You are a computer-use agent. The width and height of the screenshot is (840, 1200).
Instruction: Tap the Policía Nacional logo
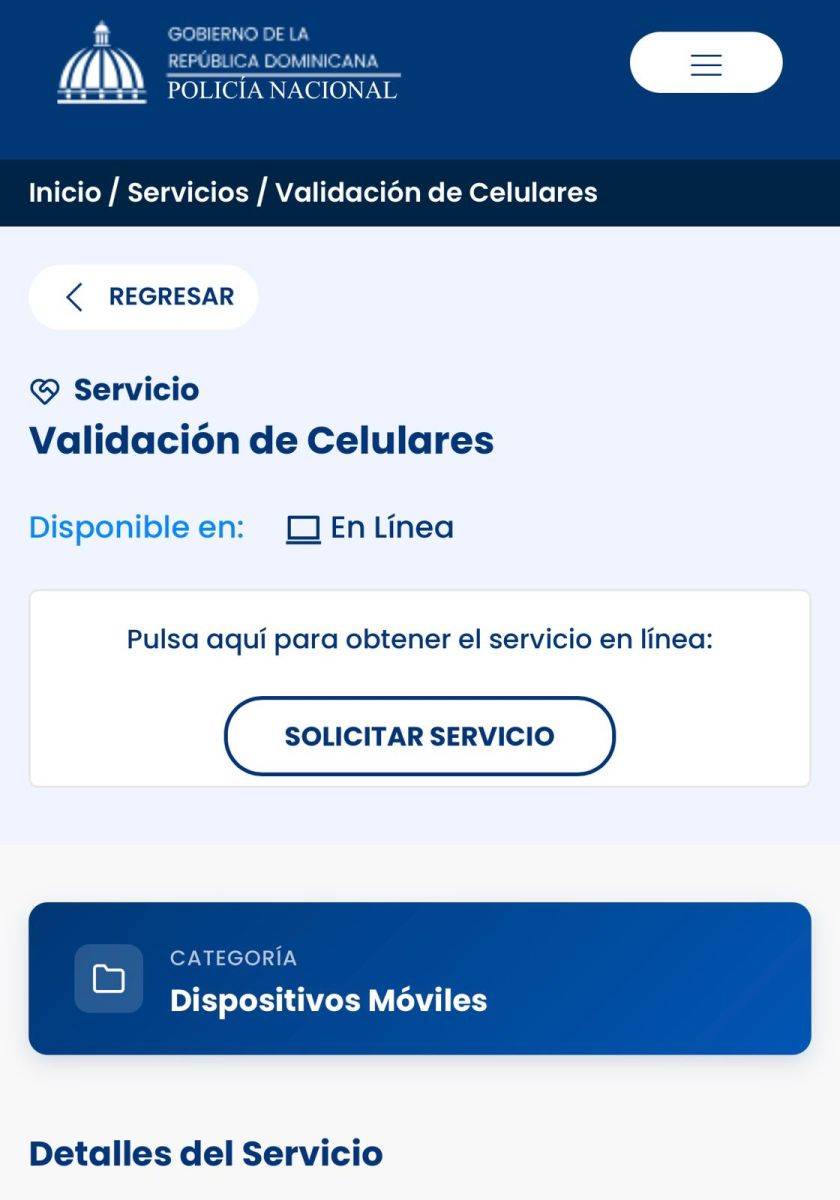tap(228, 63)
